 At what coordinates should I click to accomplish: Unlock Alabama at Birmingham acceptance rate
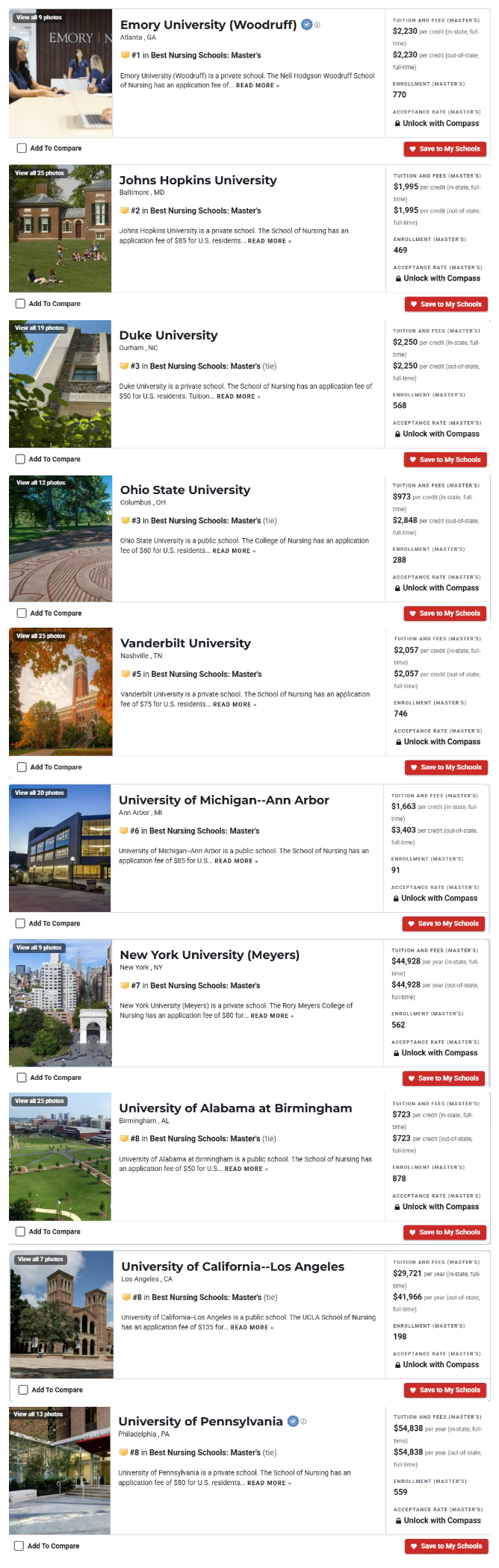point(440,1207)
